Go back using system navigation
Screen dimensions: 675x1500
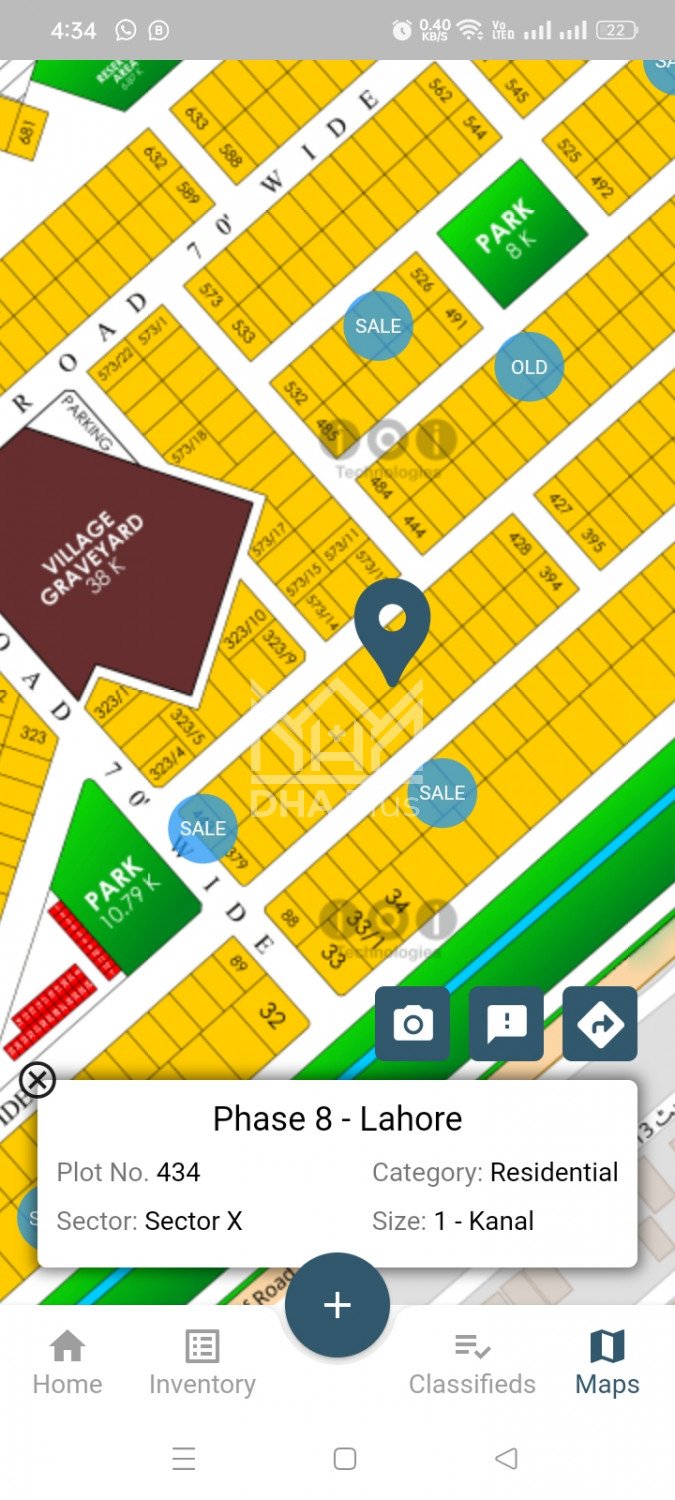506,1459
